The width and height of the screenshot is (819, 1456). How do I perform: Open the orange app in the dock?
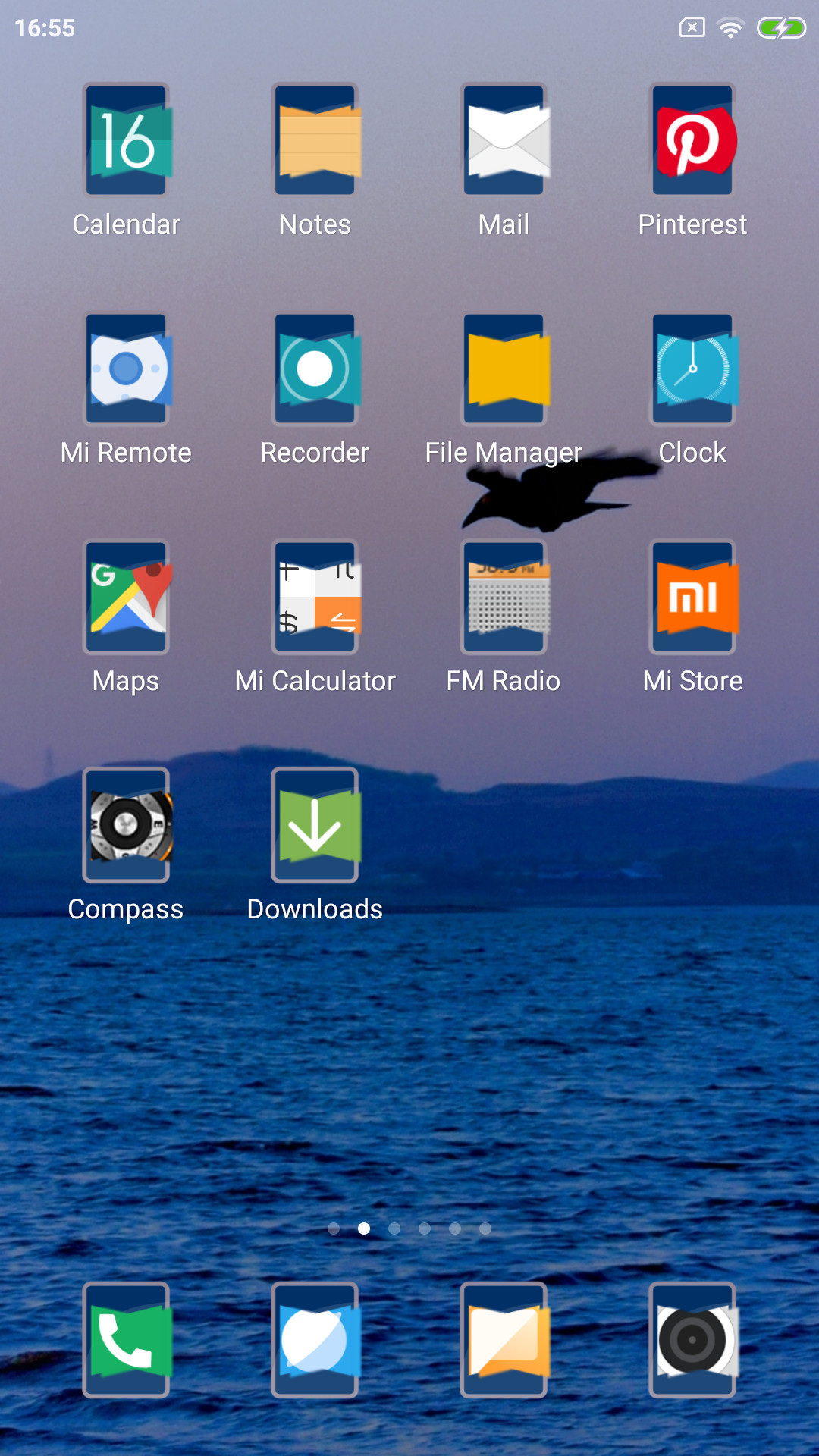(504, 1340)
